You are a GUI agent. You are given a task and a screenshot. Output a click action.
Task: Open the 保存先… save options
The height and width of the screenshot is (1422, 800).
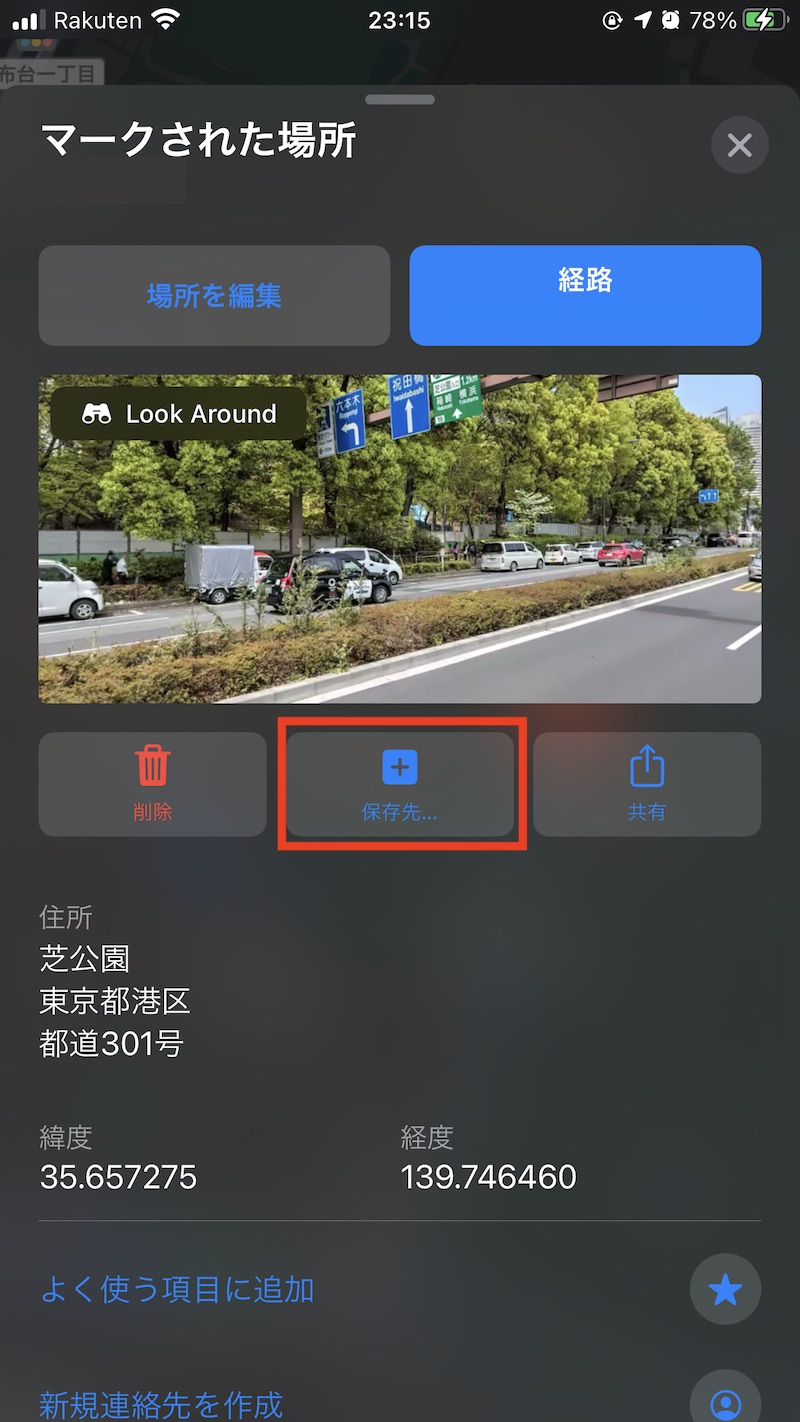(x=400, y=784)
